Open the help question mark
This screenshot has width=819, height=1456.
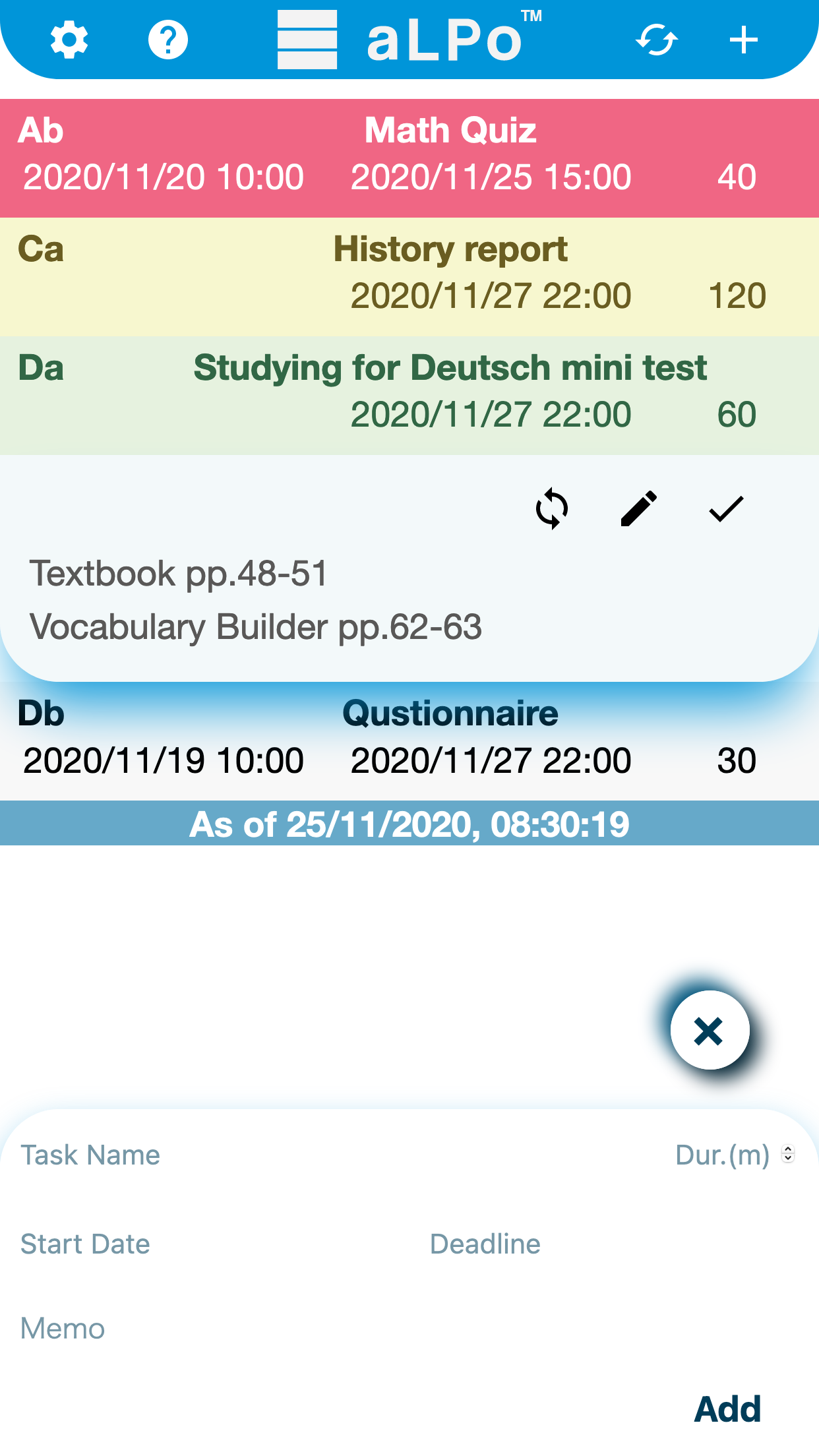click(167, 40)
